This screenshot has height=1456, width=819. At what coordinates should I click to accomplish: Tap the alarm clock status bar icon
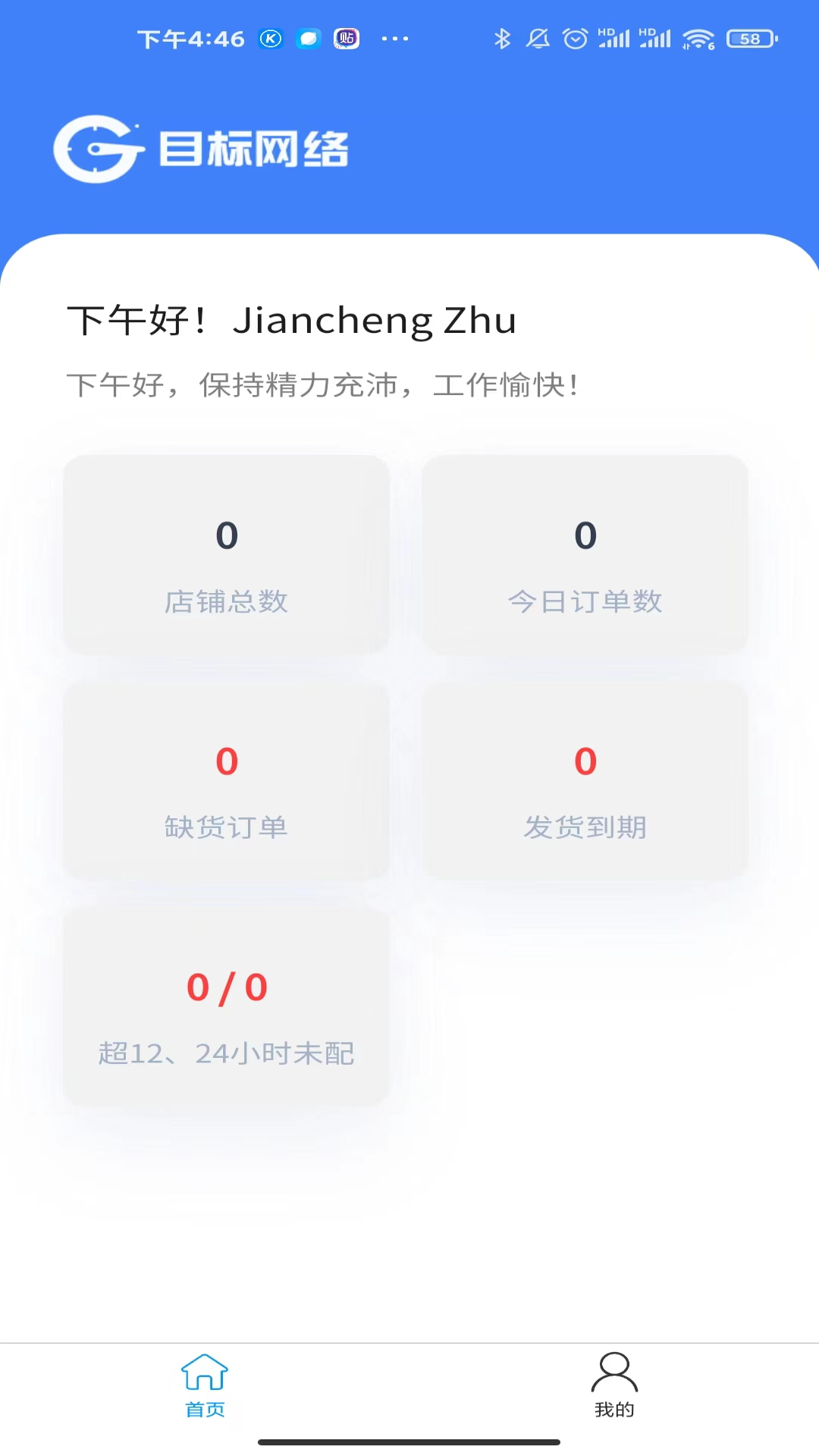(x=574, y=38)
